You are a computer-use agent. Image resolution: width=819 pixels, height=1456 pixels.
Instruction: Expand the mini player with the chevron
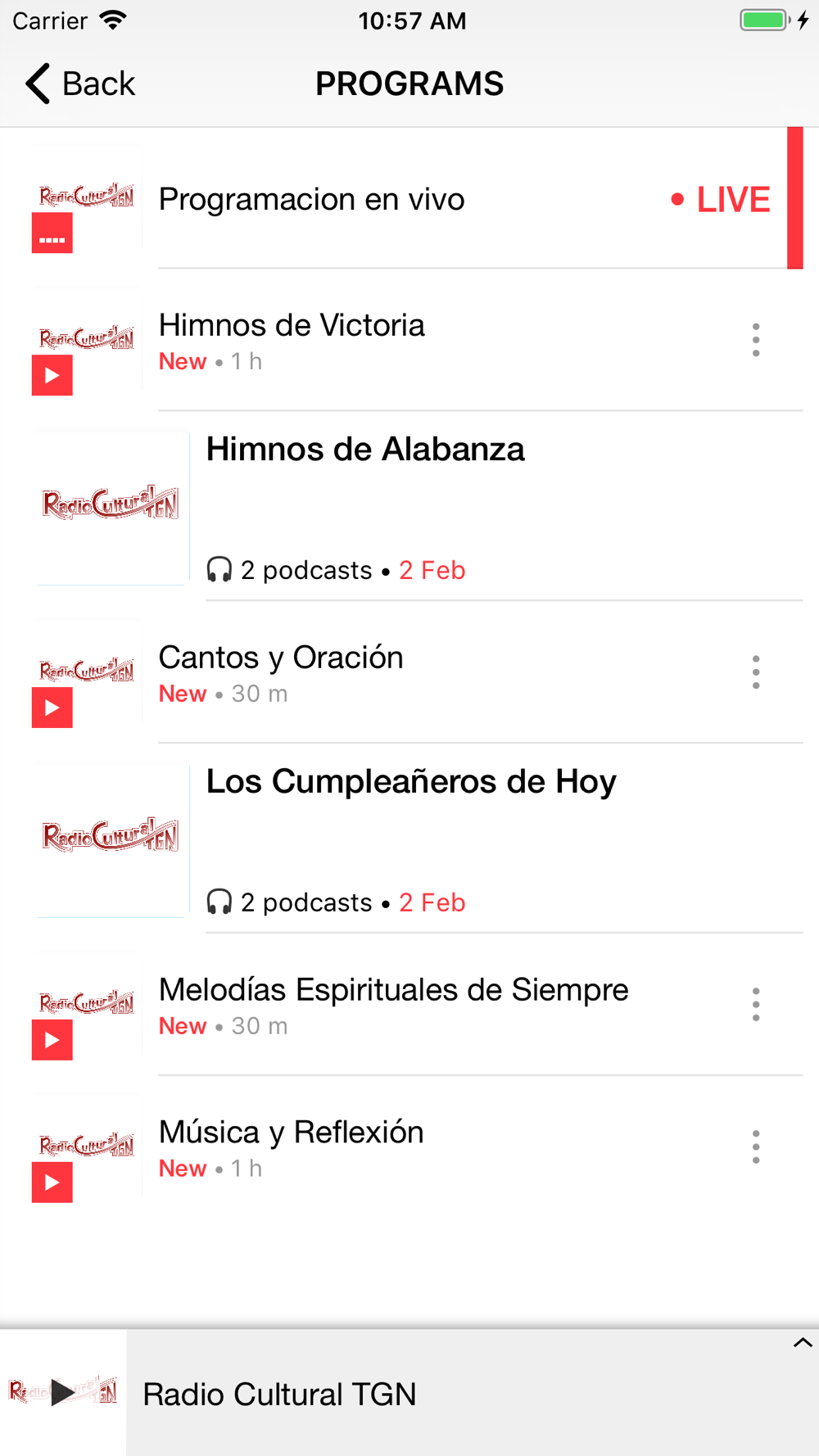coord(802,1343)
